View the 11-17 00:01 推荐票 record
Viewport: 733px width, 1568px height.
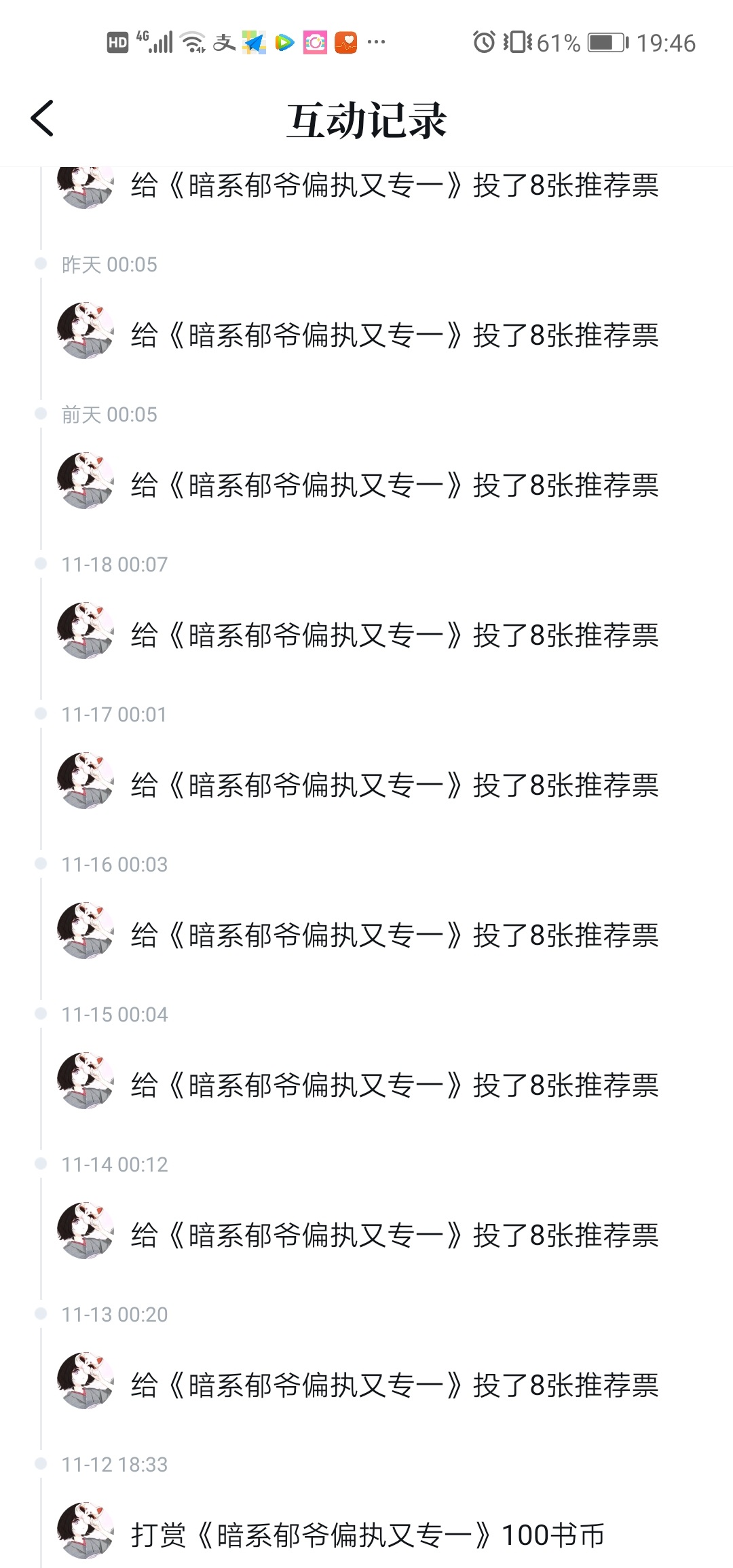coord(394,785)
